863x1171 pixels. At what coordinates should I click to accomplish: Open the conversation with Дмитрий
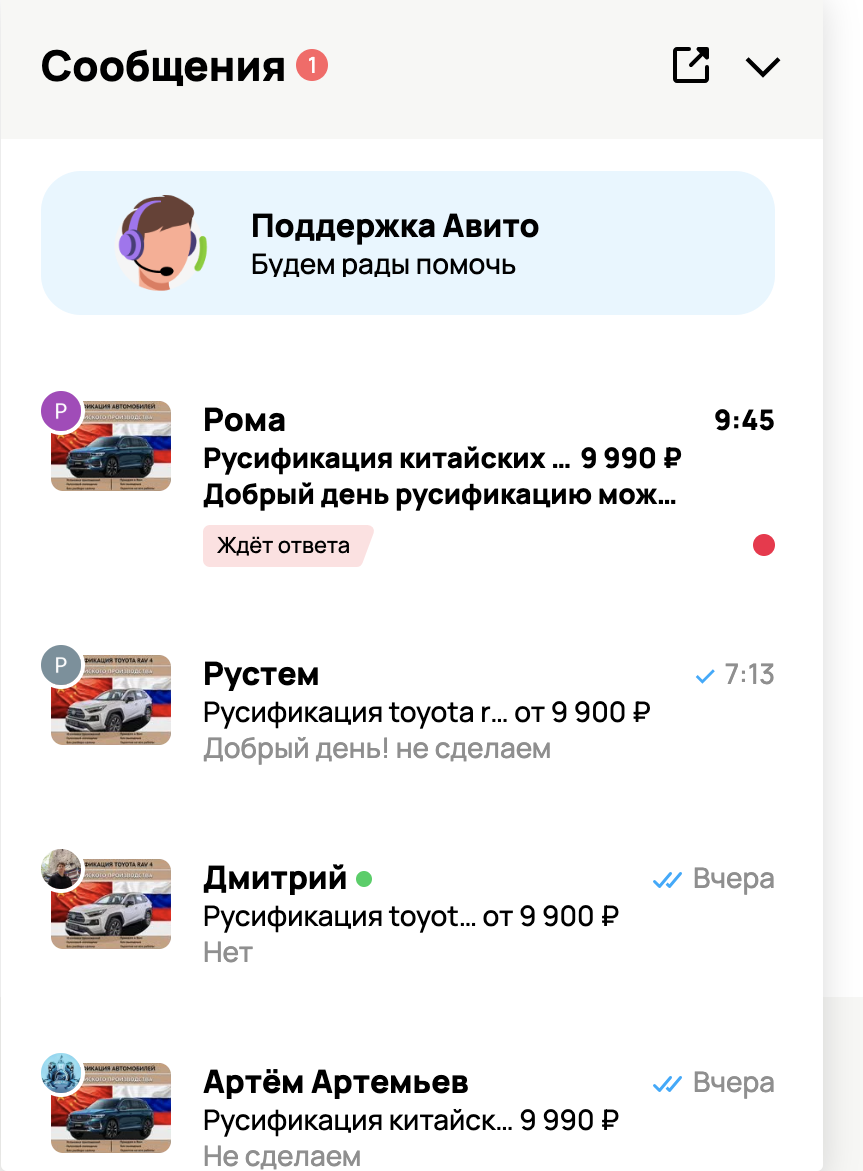coord(408,908)
